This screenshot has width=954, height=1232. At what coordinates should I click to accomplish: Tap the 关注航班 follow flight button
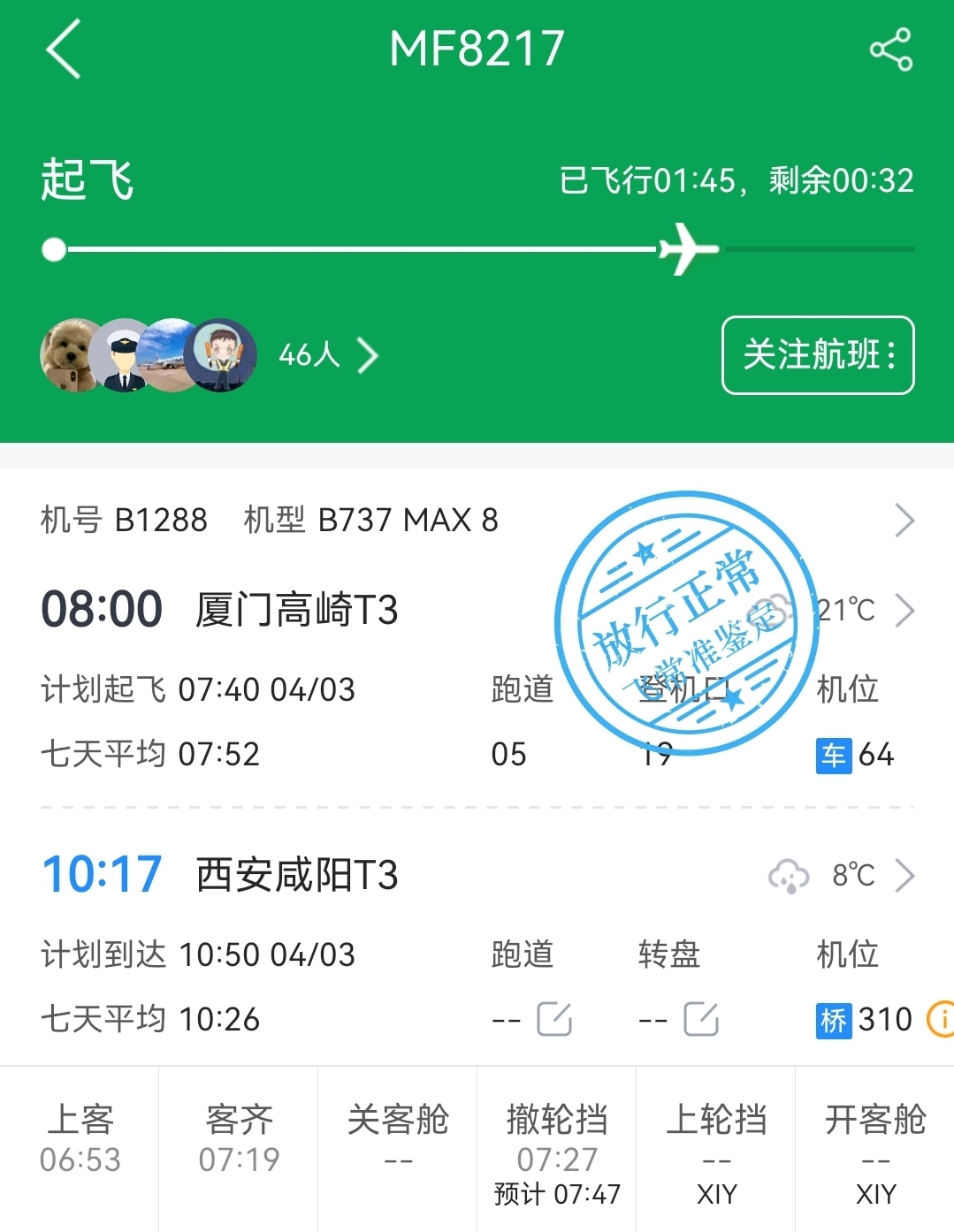pos(818,355)
